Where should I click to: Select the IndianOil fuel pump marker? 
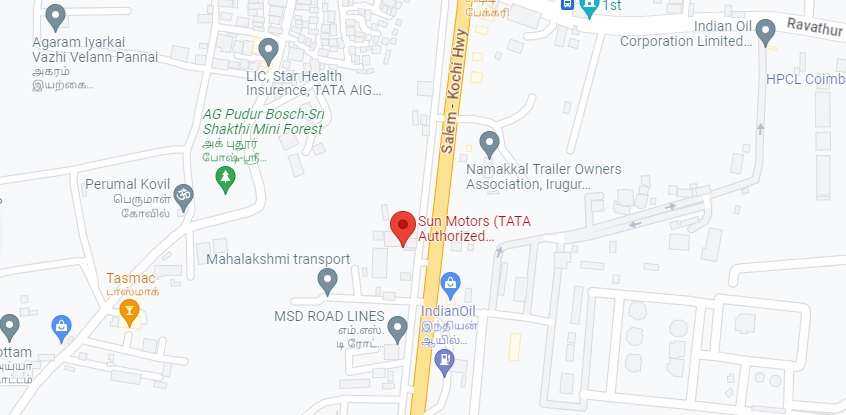[x=447, y=359]
